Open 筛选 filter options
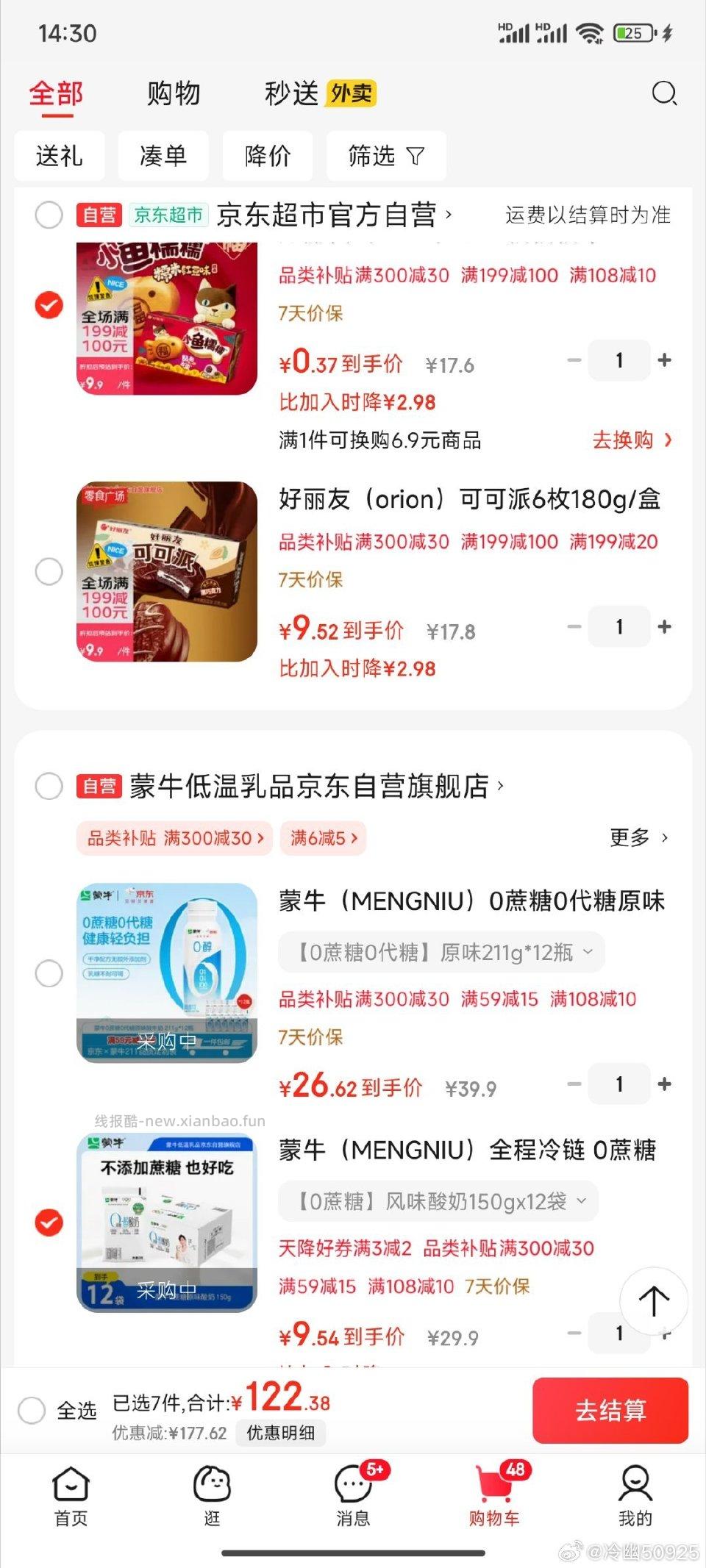This screenshot has height=1568, width=706. click(x=385, y=155)
